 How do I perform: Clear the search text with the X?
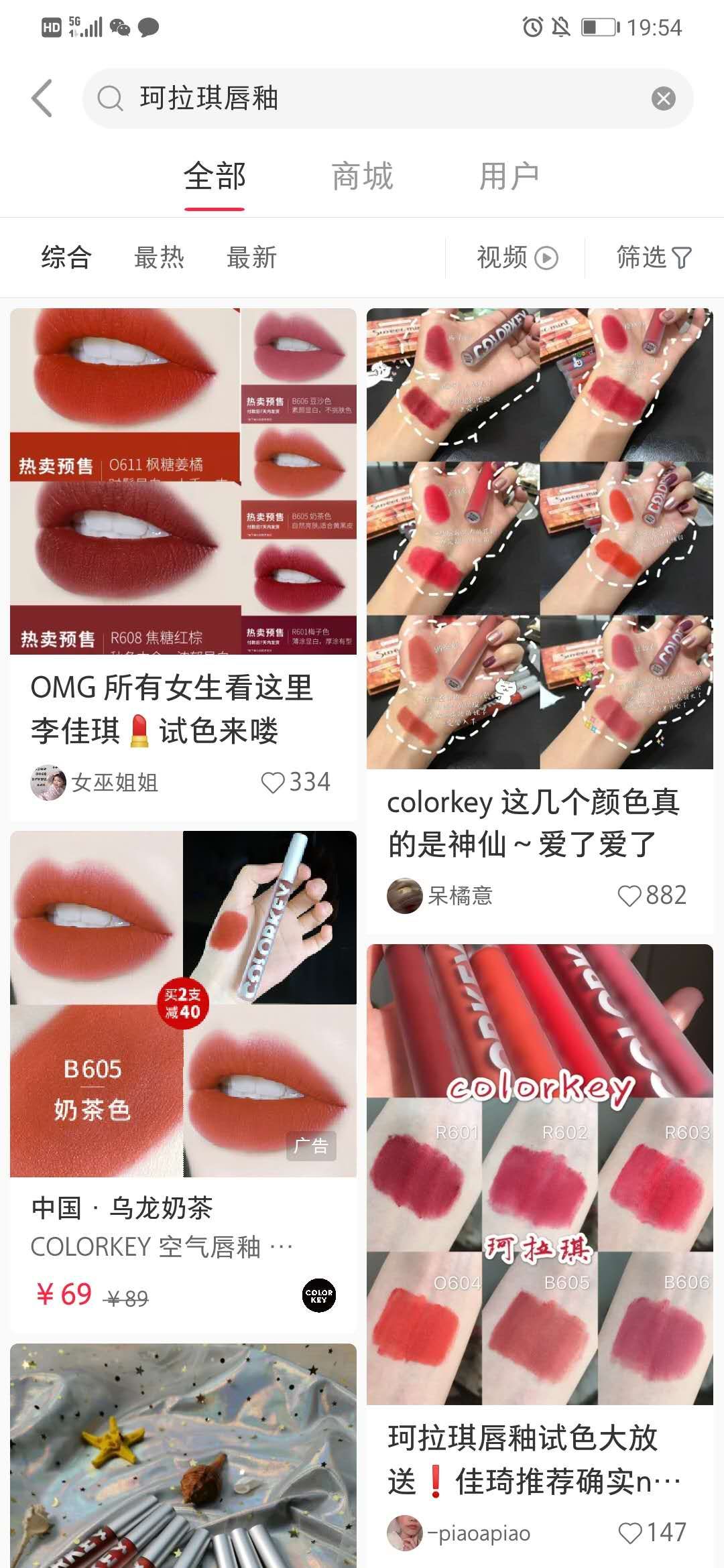[663, 99]
